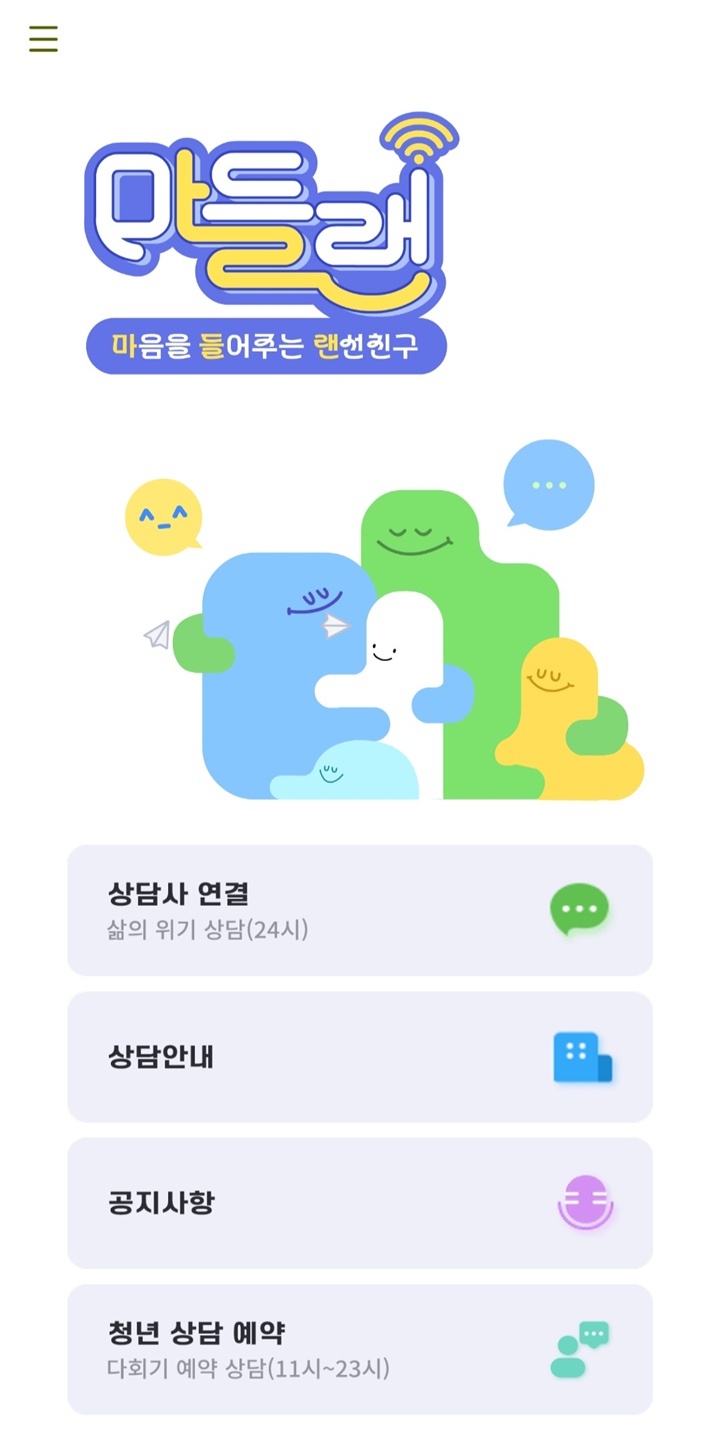Tap the yellow smiley speech bubble in illustration

(x=164, y=515)
